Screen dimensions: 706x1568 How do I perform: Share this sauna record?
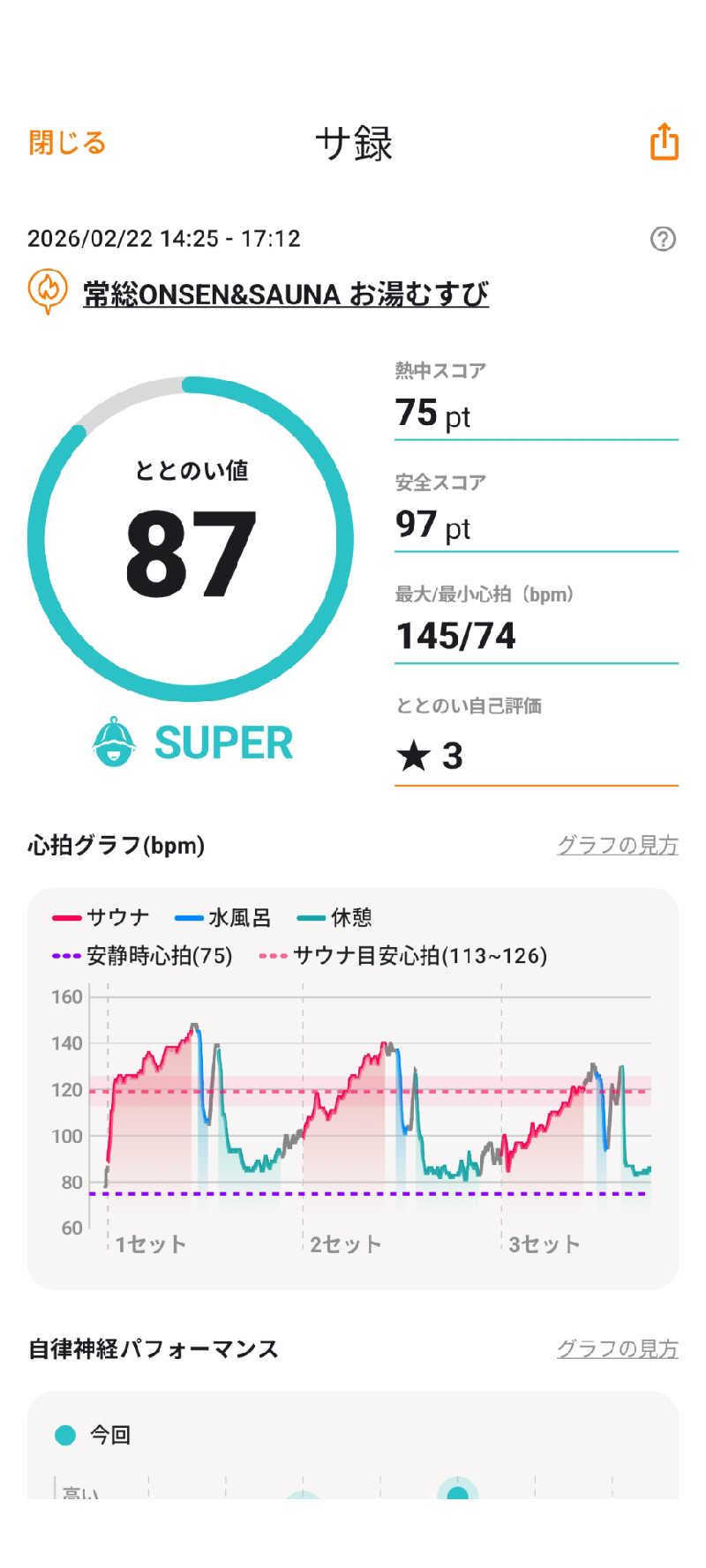pyautogui.click(x=664, y=142)
